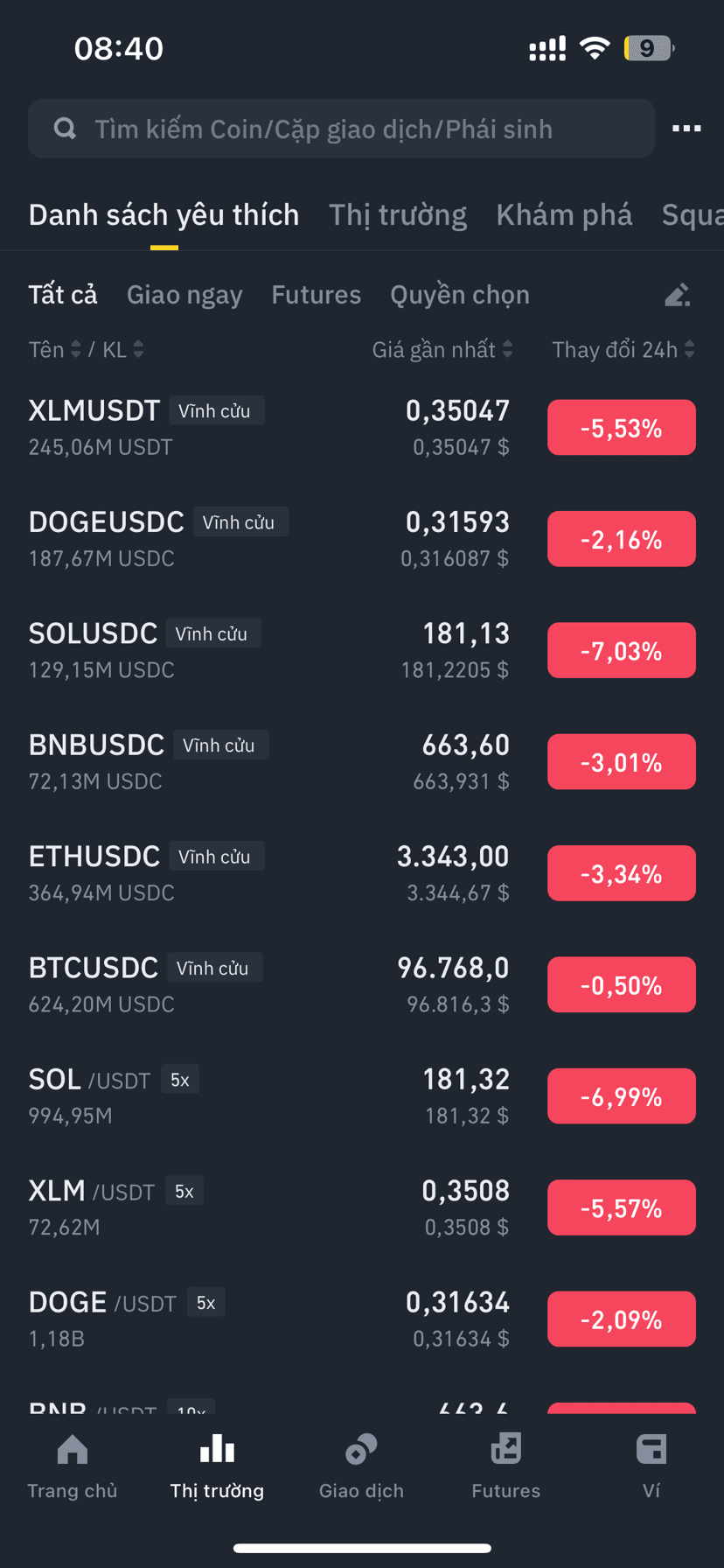This screenshot has width=724, height=1568.
Task: Open the Giao dịch bottom tab
Action: [361, 1465]
